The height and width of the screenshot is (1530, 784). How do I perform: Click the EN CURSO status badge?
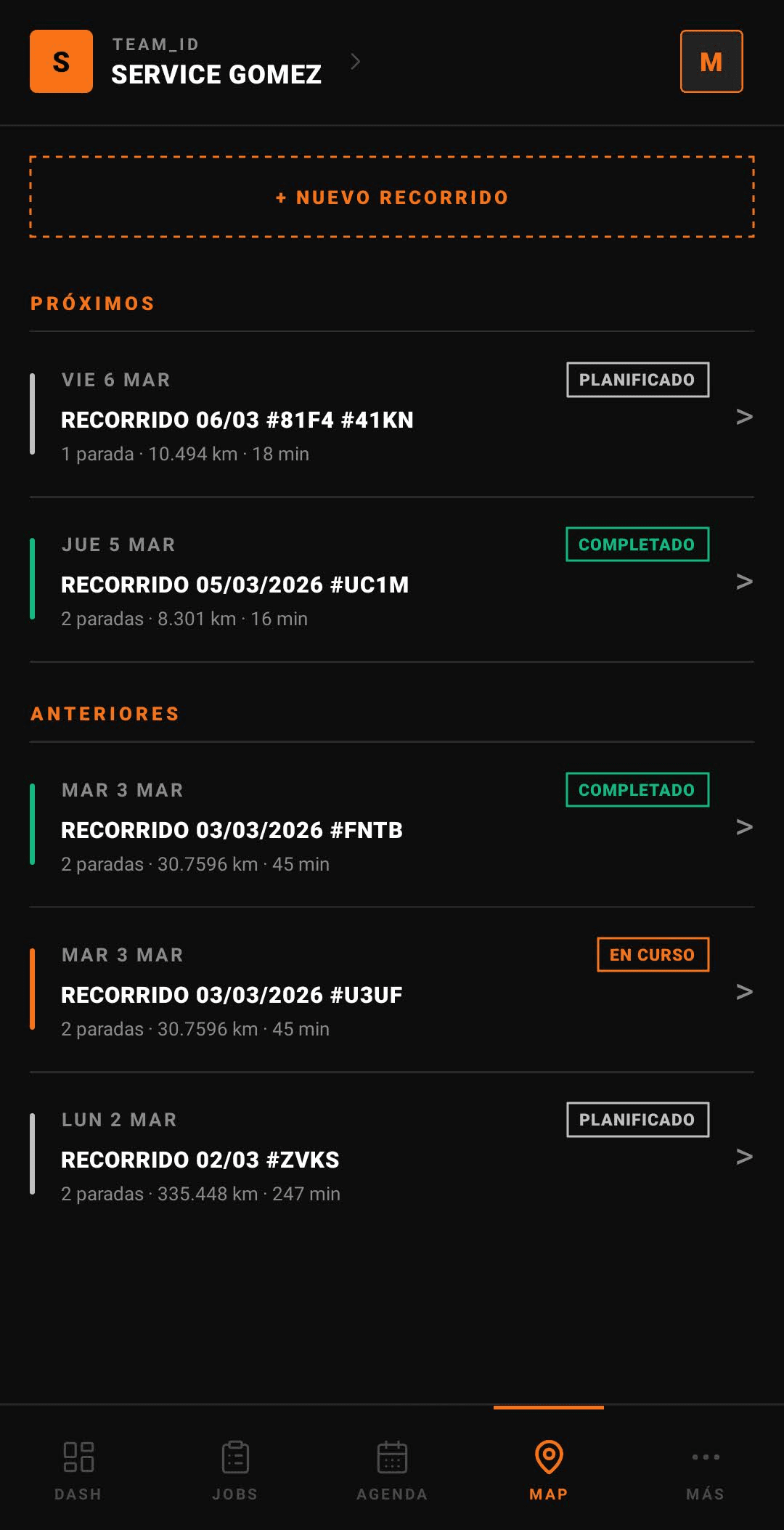pos(651,953)
